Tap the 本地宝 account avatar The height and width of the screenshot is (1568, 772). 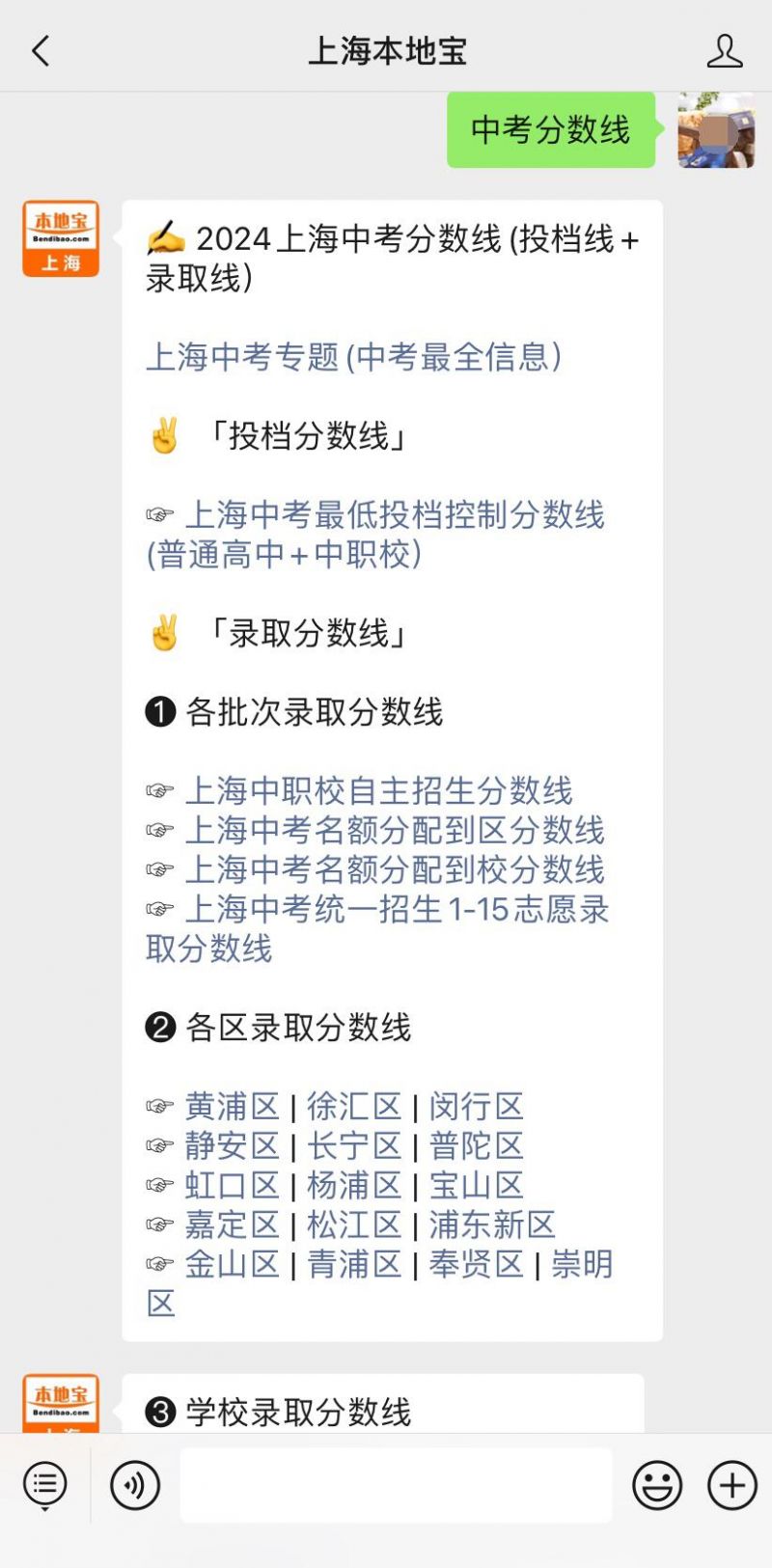(x=61, y=238)
